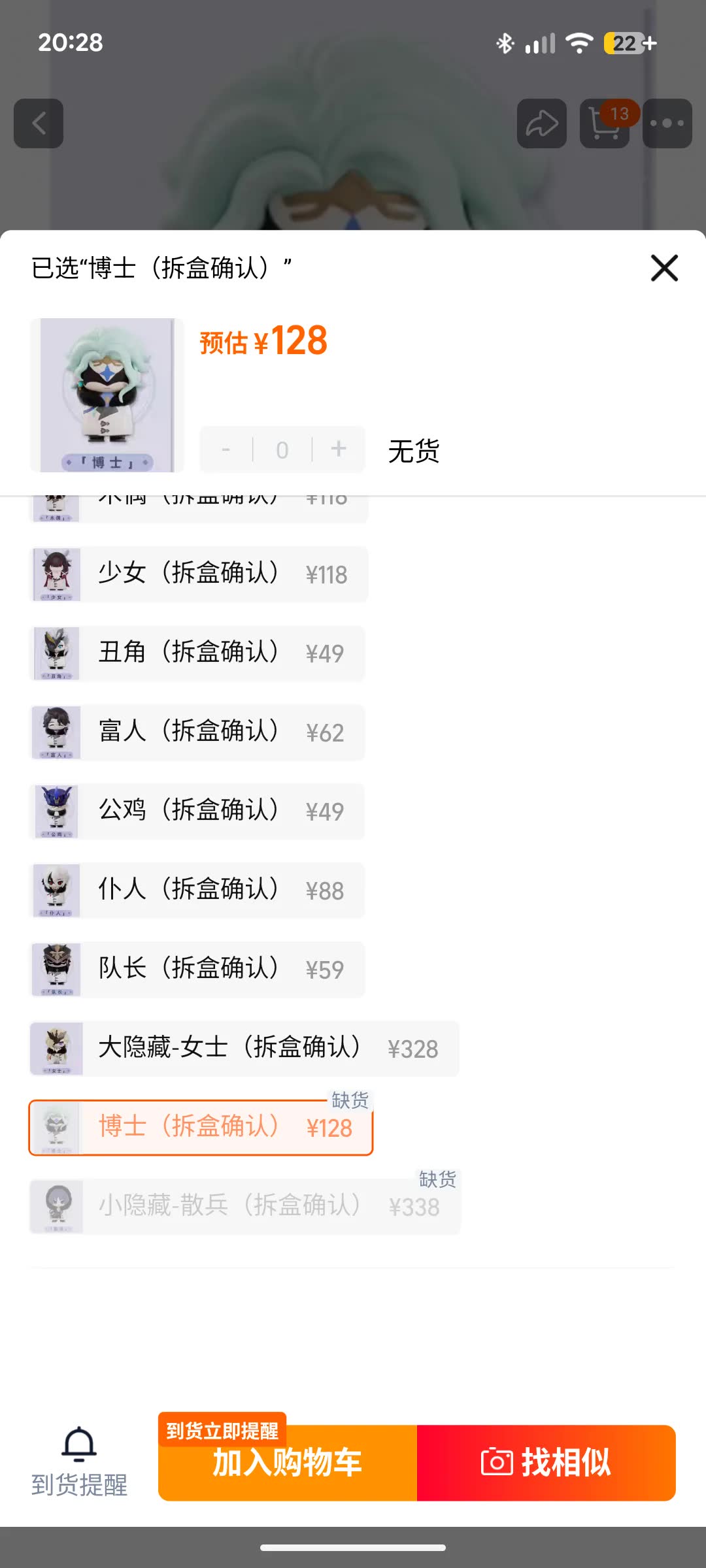
Task: Increase quantity with plus button
Action: [x=339, y=449]
